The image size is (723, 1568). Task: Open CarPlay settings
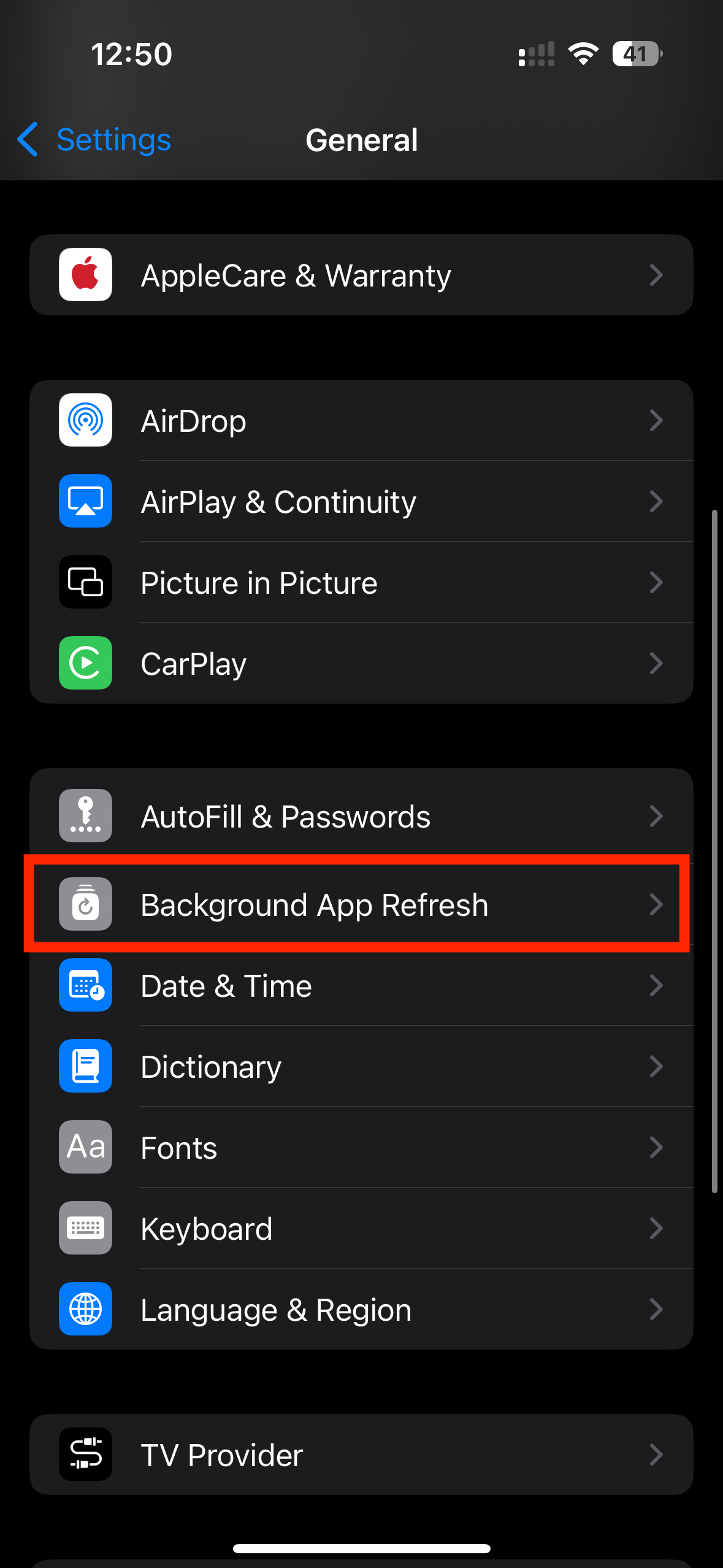[x=361, y=663]
